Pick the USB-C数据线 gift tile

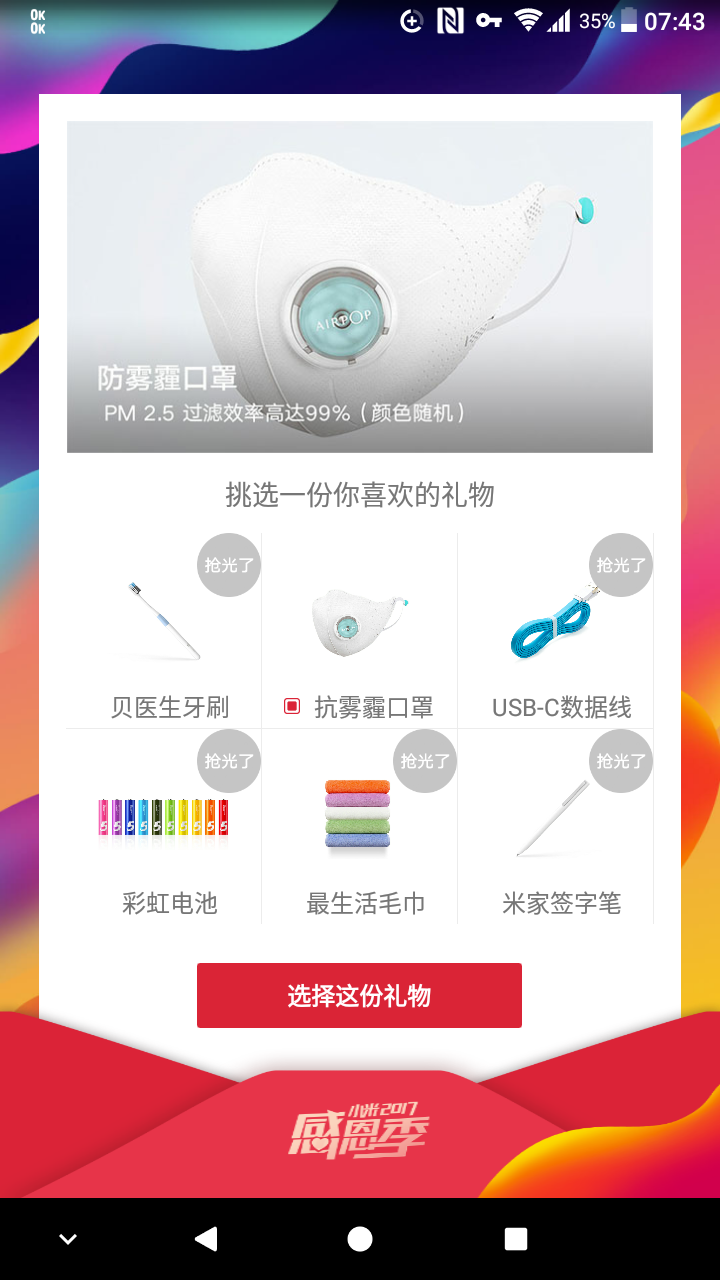(556, 632)
